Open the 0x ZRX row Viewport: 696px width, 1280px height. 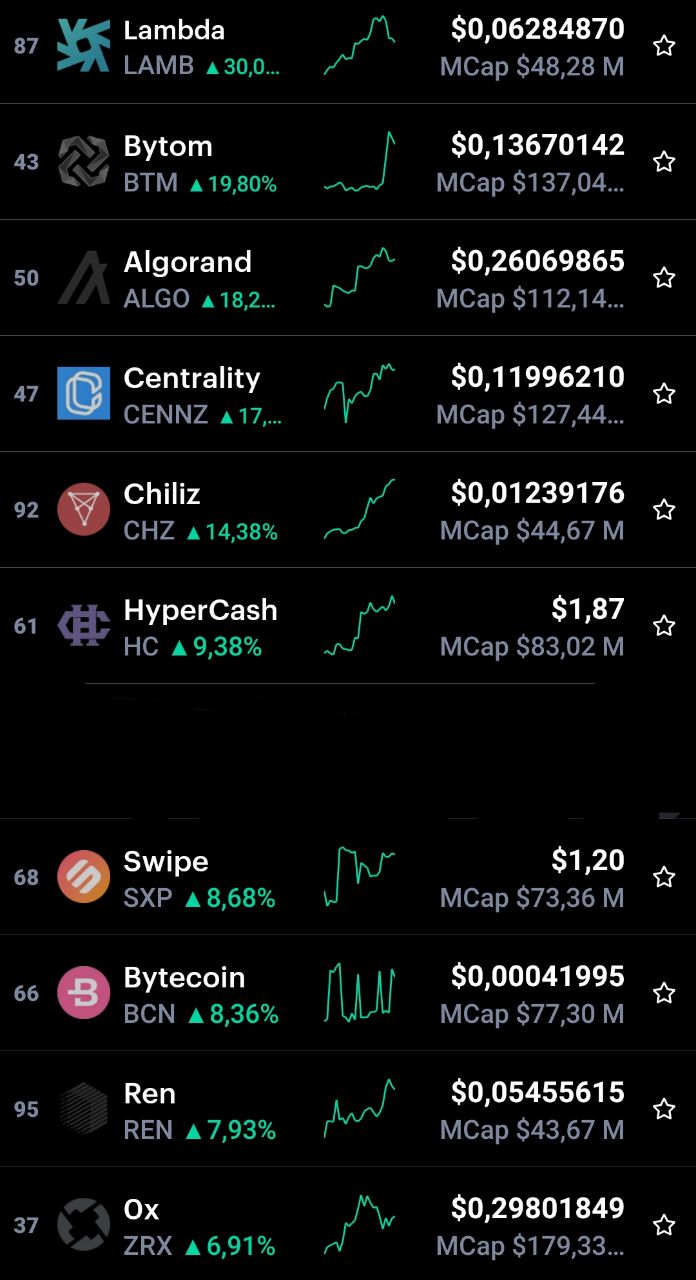click(348, 1224)
